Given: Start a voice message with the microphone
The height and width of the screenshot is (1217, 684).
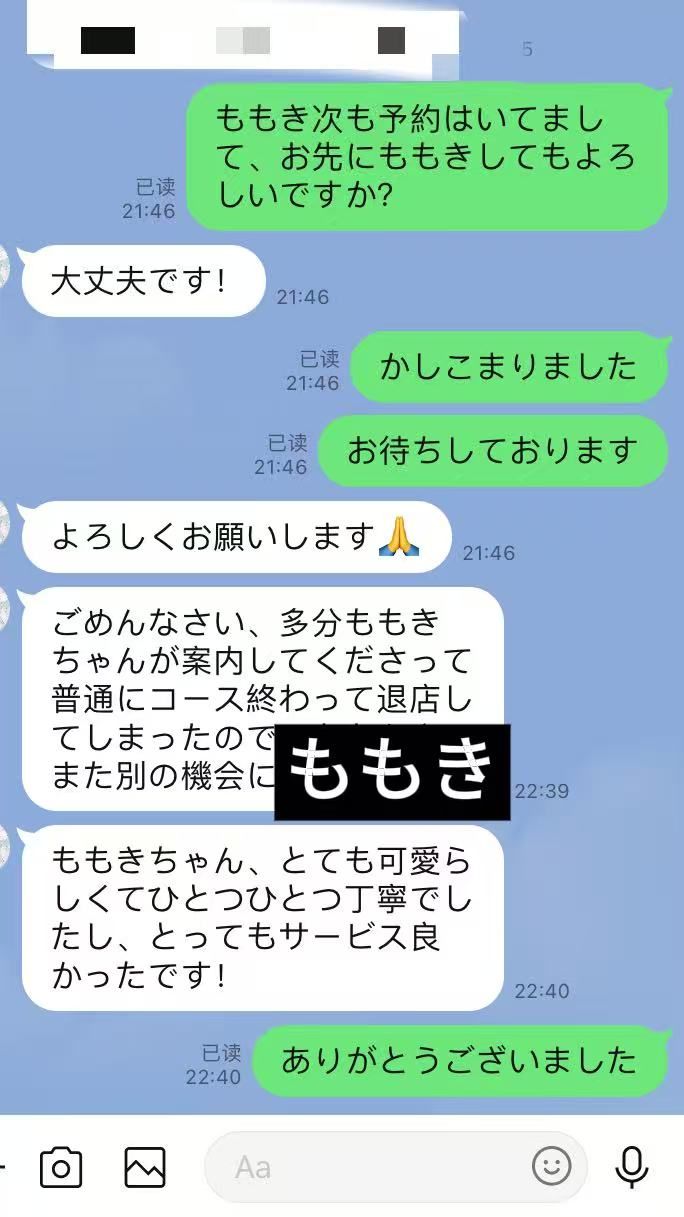Looking at the screenshot, I should pyautogui.click(x=632, y=1166).
